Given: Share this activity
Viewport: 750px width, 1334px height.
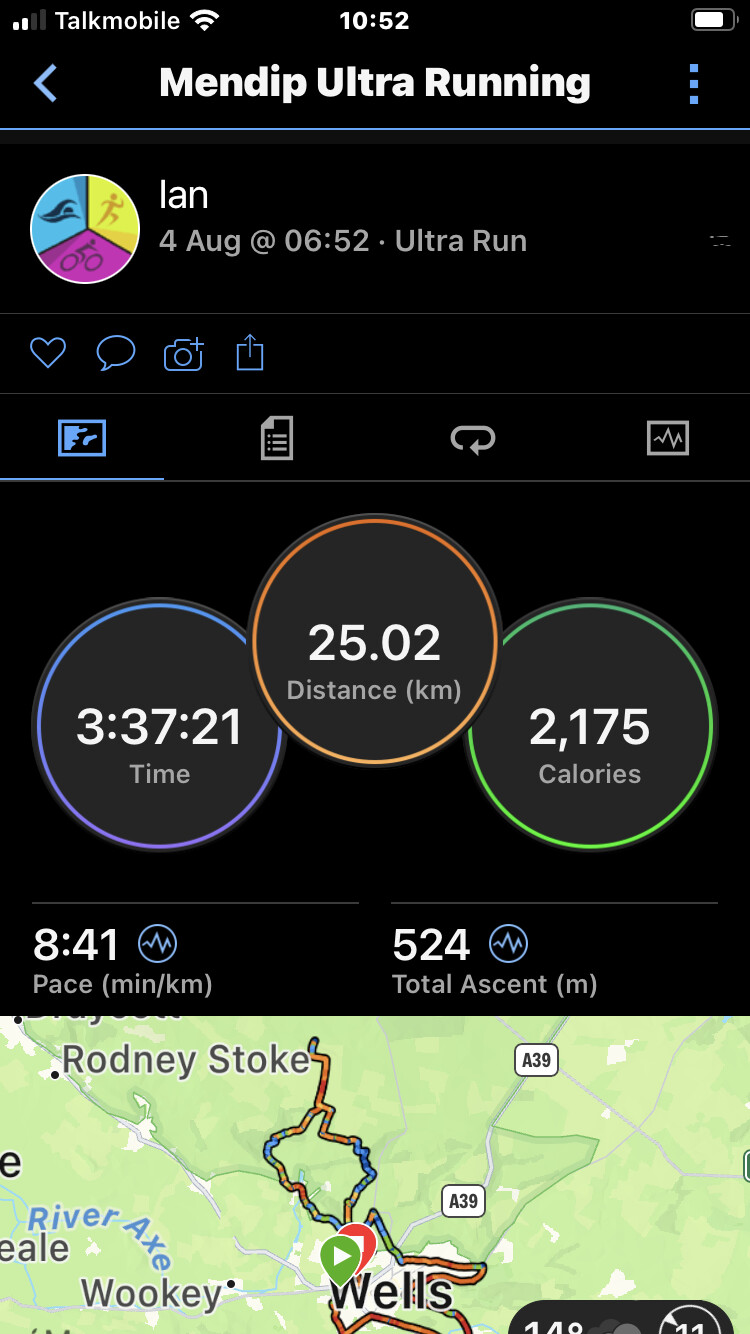Looking at the screenshot, I should [250, 353].
